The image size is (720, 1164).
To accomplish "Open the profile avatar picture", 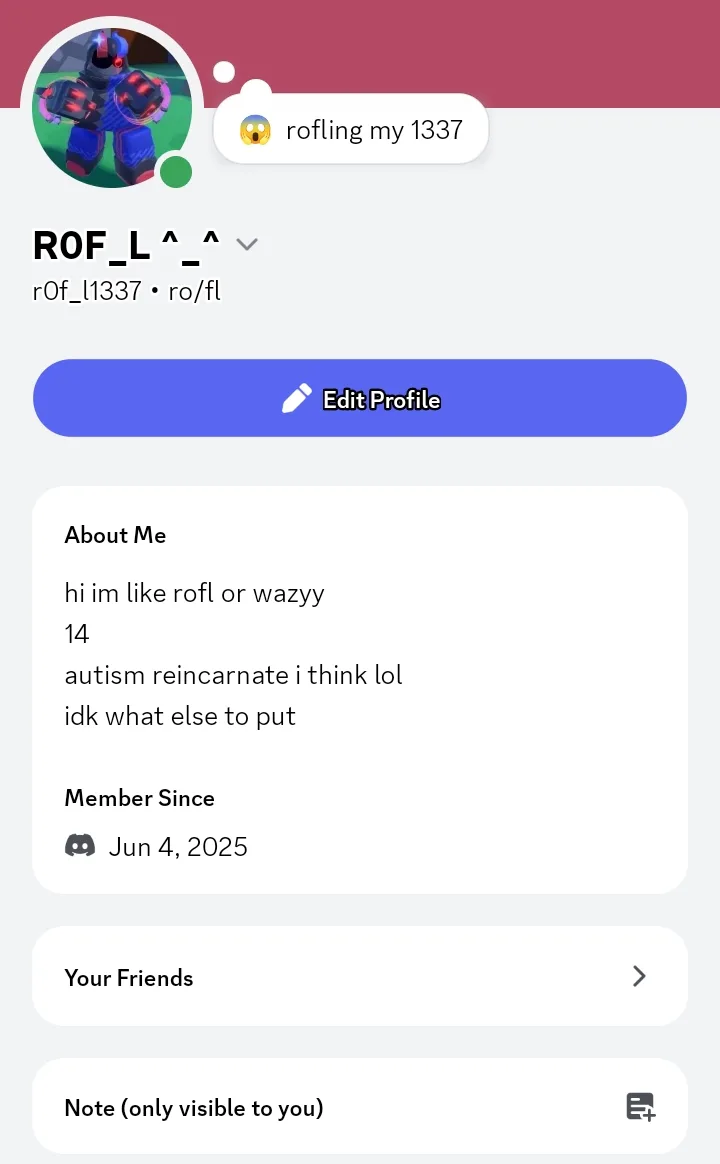I will 111,108.
